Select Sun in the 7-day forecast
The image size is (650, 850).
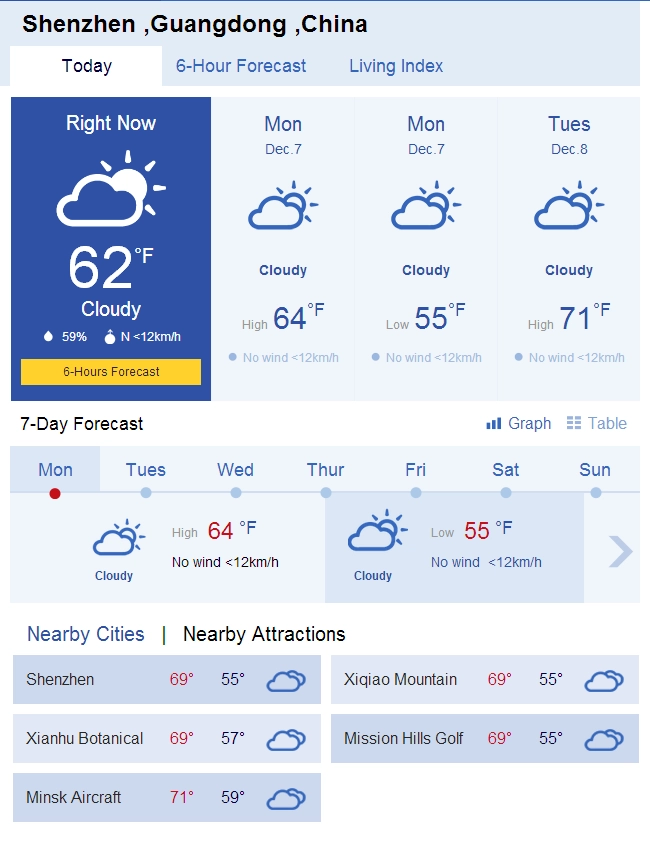(x=595, y=470)
